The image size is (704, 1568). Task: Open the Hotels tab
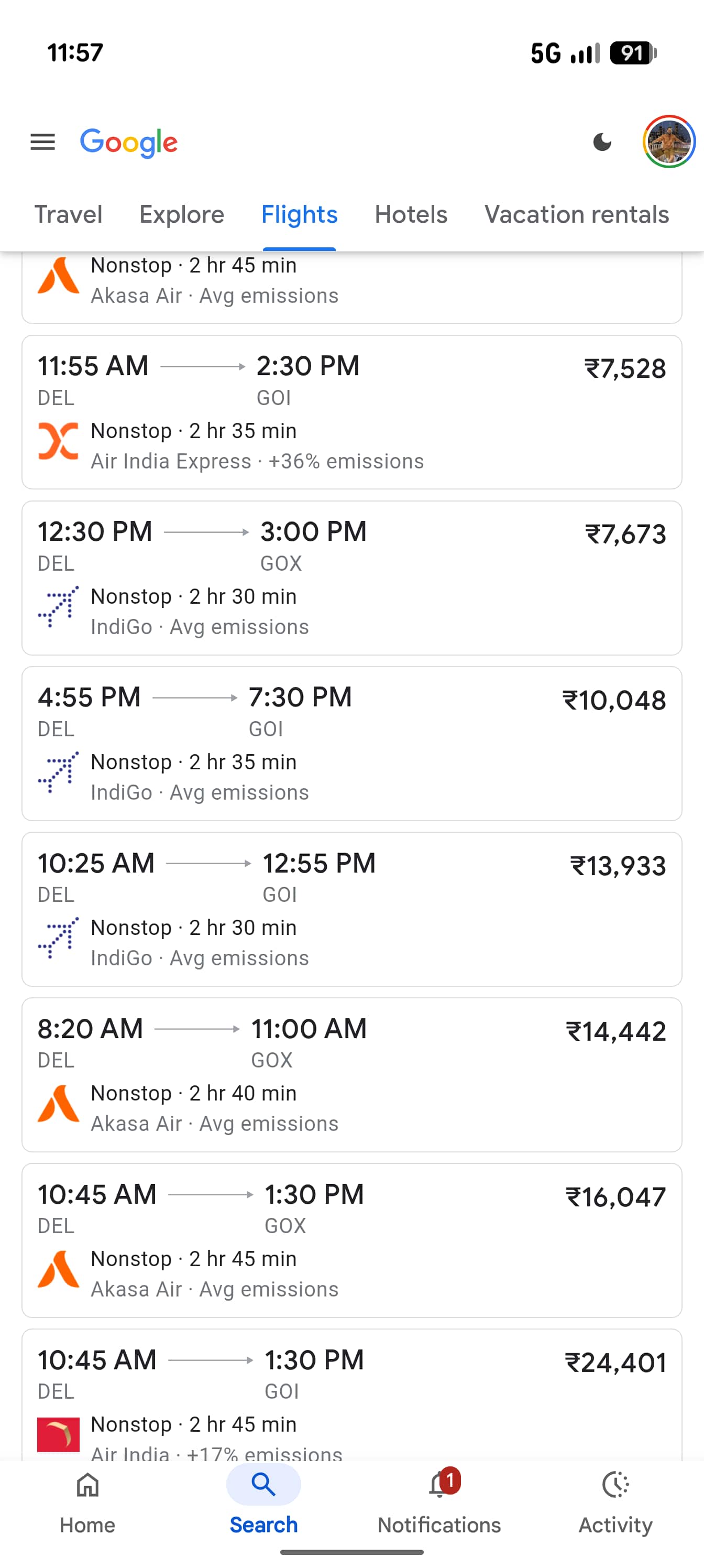[411, 215]
